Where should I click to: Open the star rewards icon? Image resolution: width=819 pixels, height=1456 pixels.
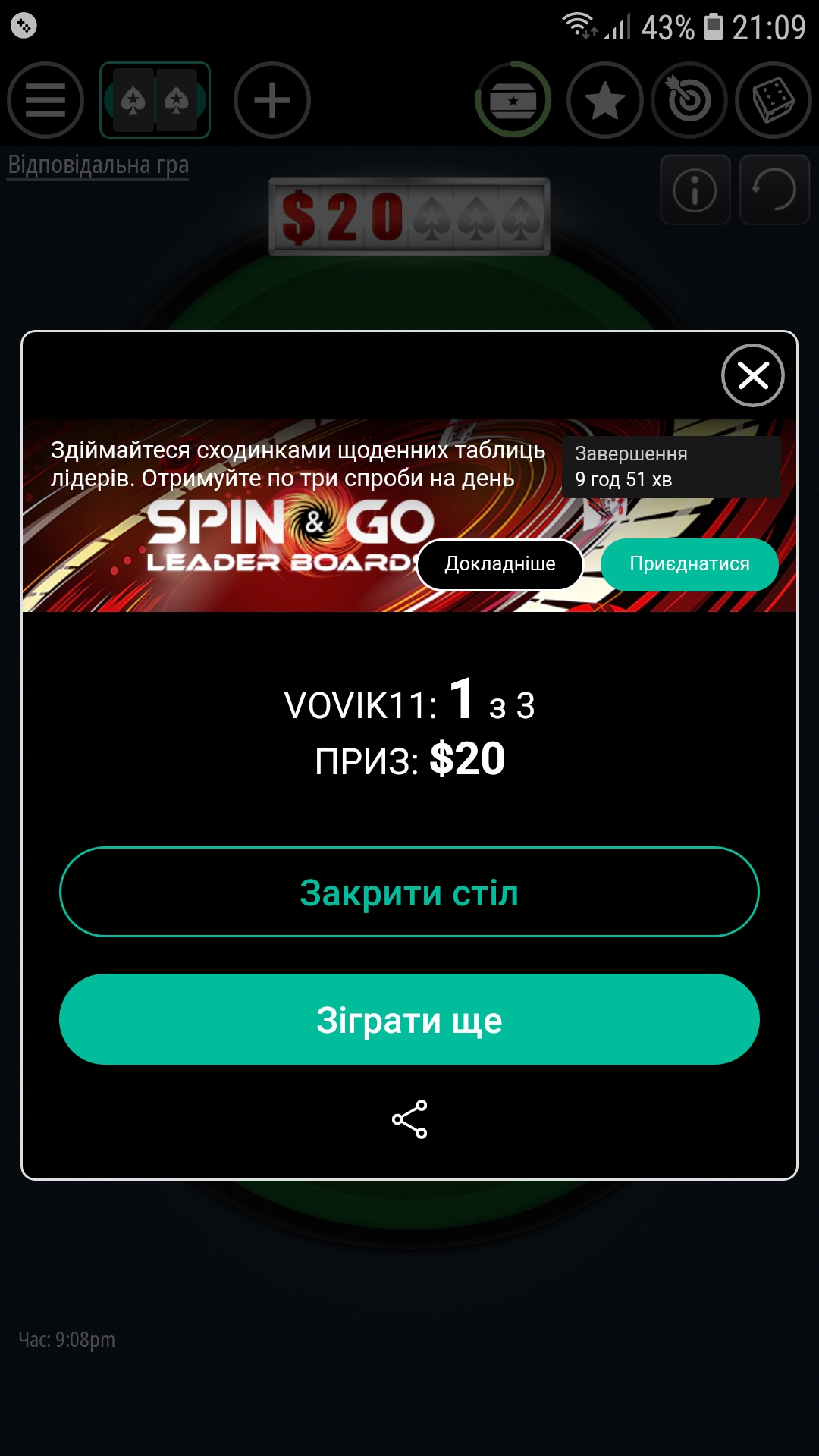pos(605,100)
